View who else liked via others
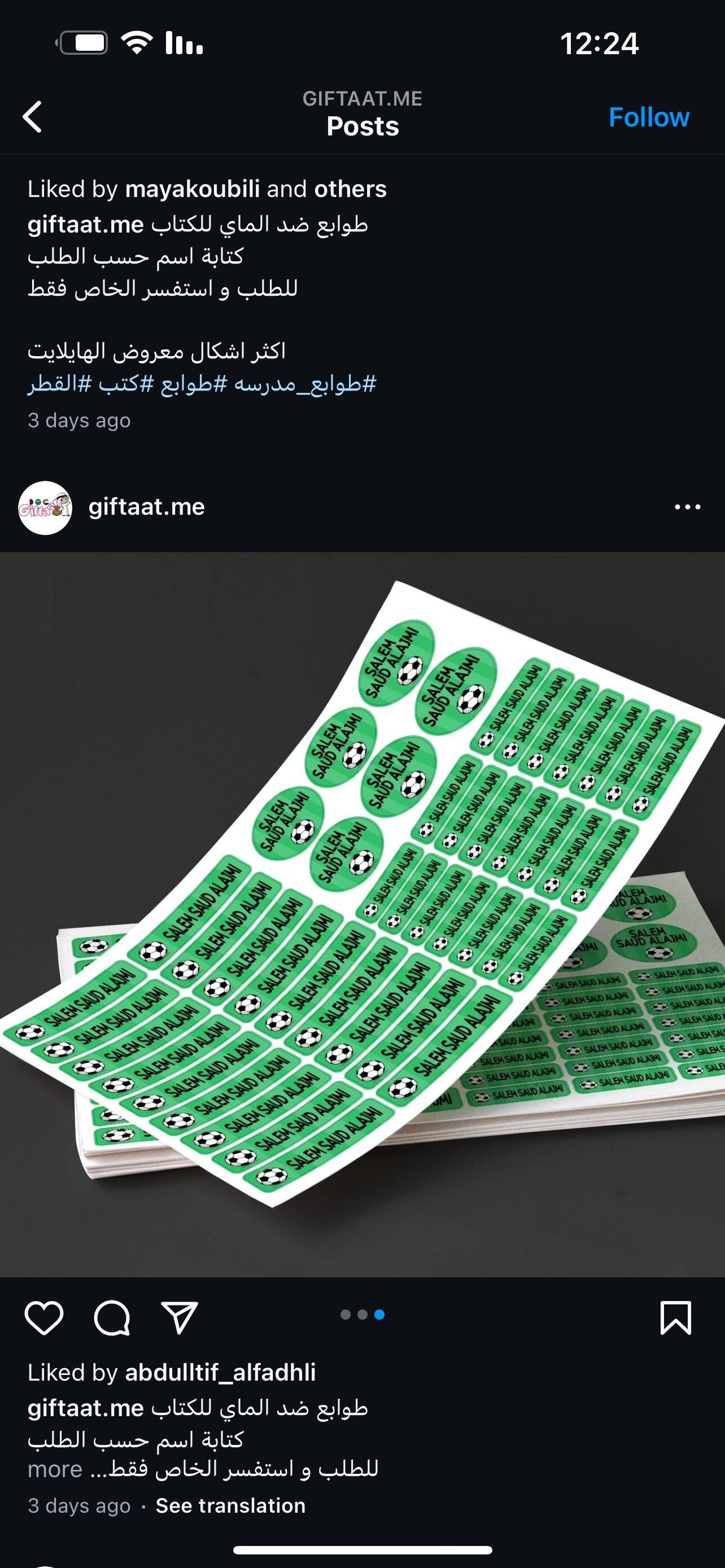725x1568 pixels. point(350,189)
